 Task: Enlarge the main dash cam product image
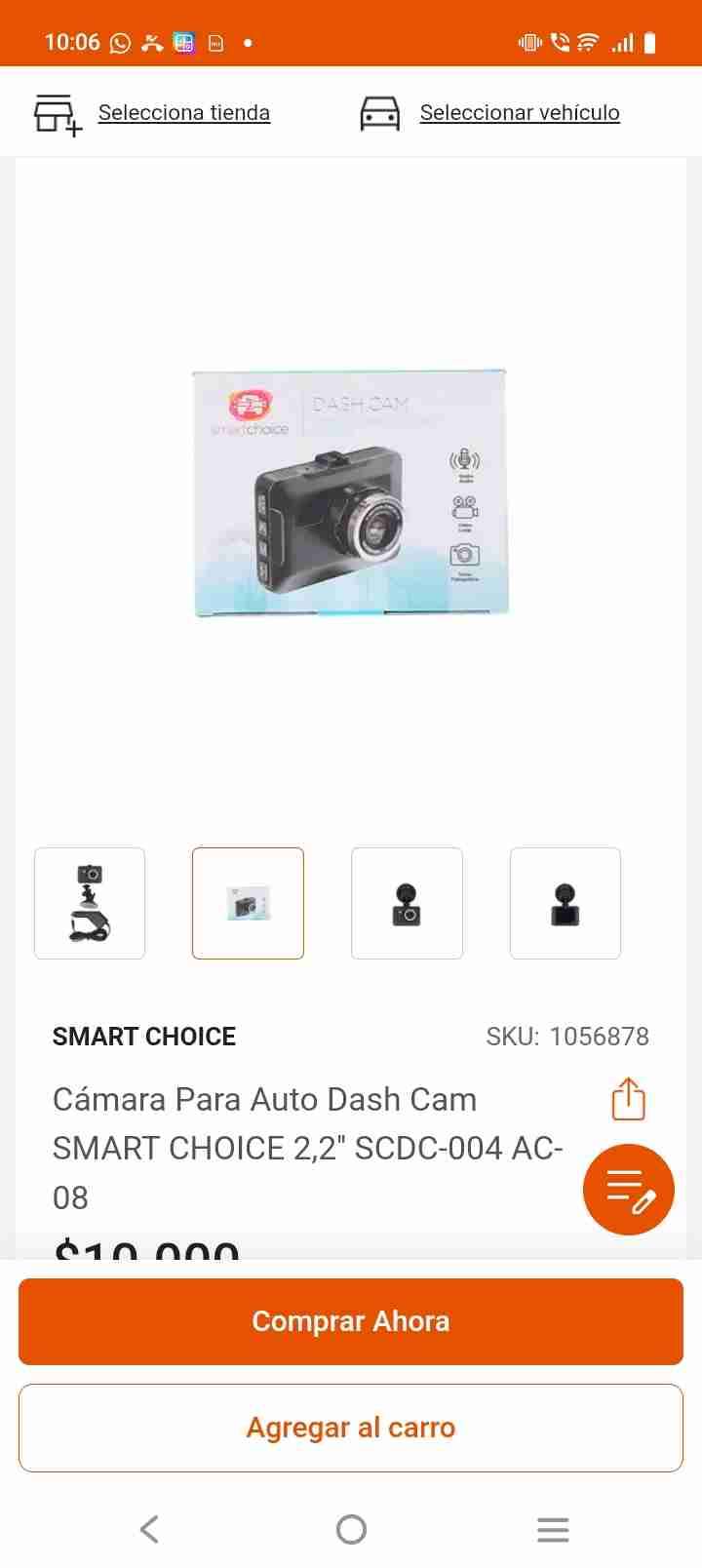pos(351,493)
